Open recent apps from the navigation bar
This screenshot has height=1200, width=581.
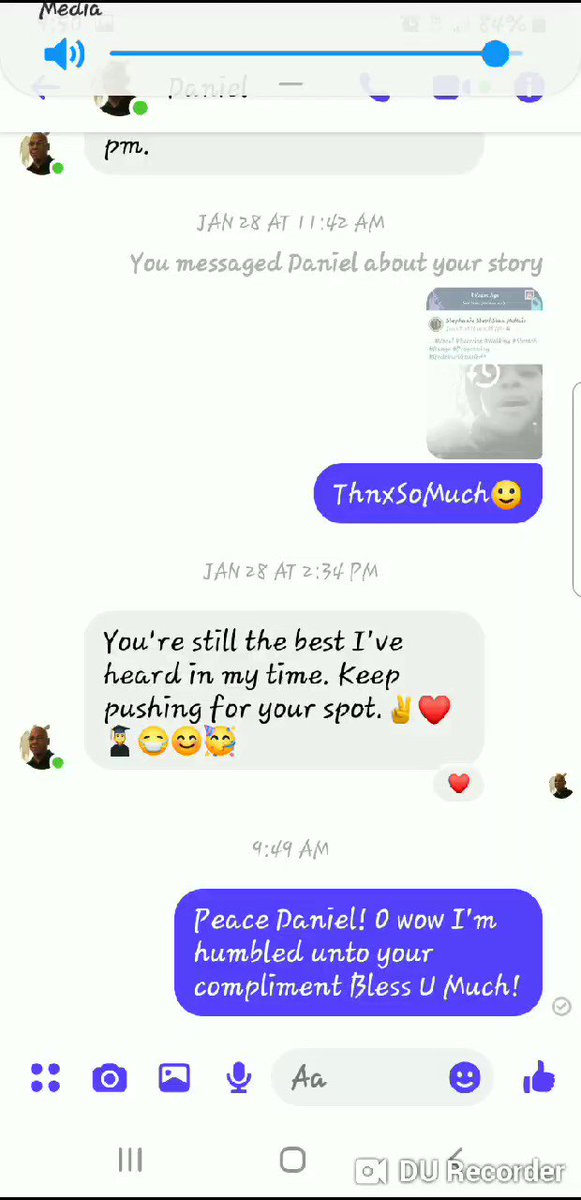point(130,1160)
